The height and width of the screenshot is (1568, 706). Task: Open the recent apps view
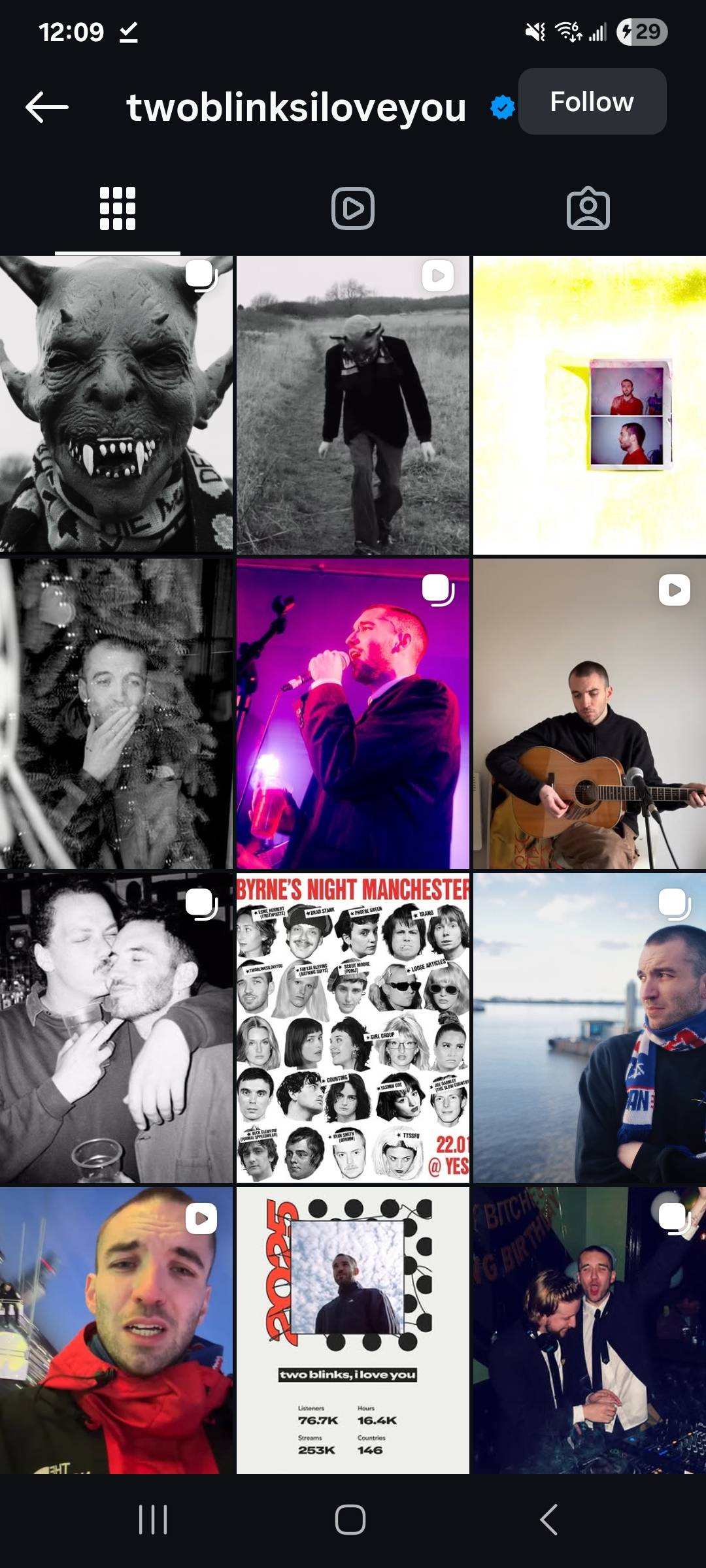[153, 1520]
